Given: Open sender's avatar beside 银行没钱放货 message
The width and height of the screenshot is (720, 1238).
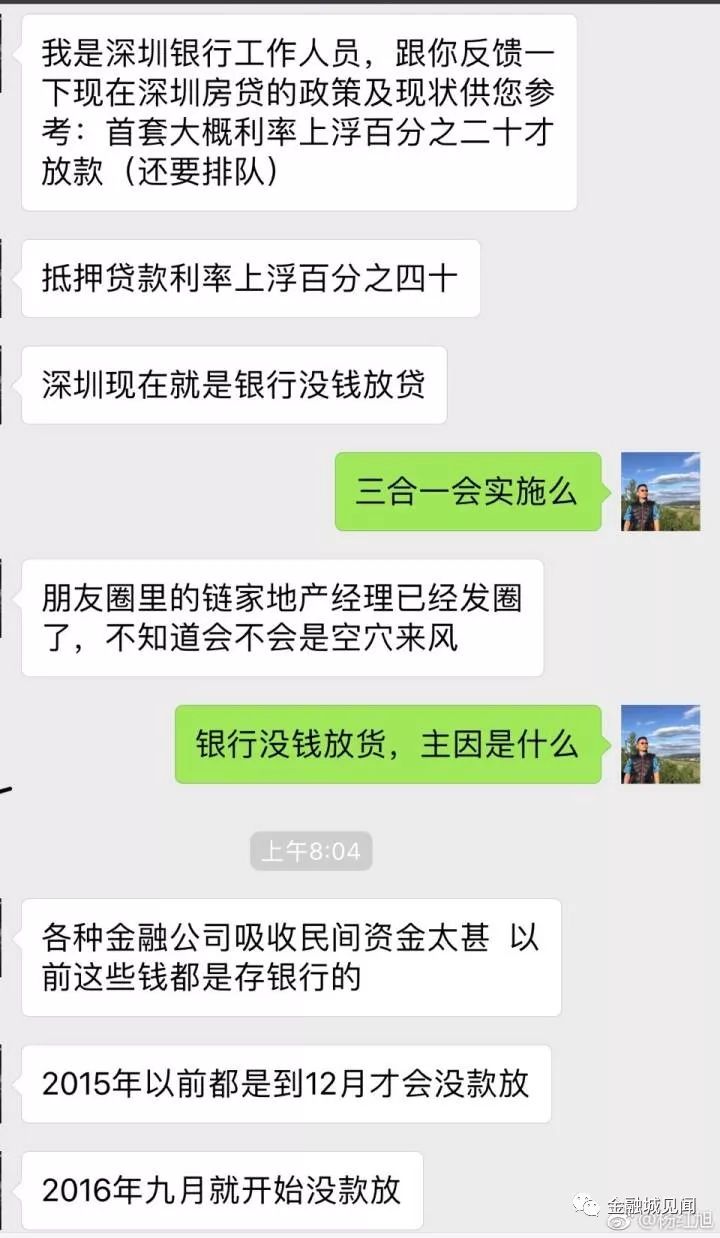Looking at the screenshot, I should (660, 744).
